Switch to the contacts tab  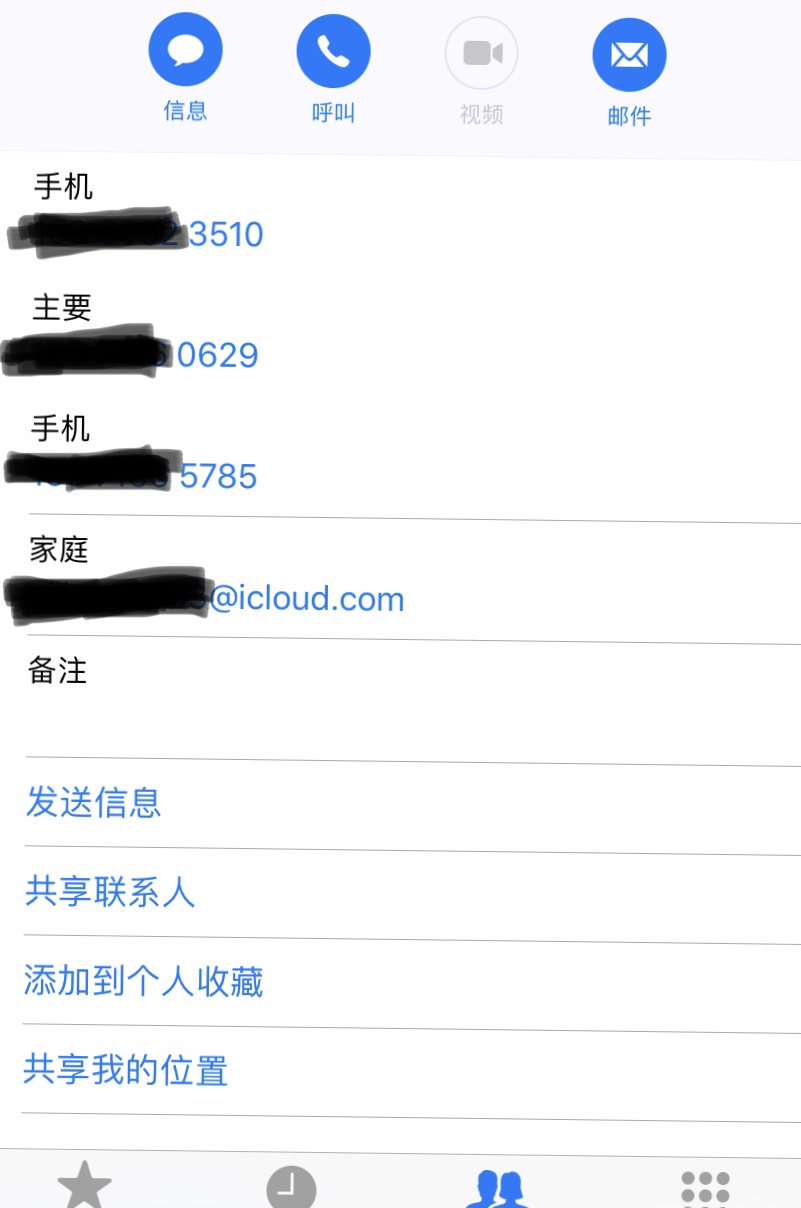497,1188
